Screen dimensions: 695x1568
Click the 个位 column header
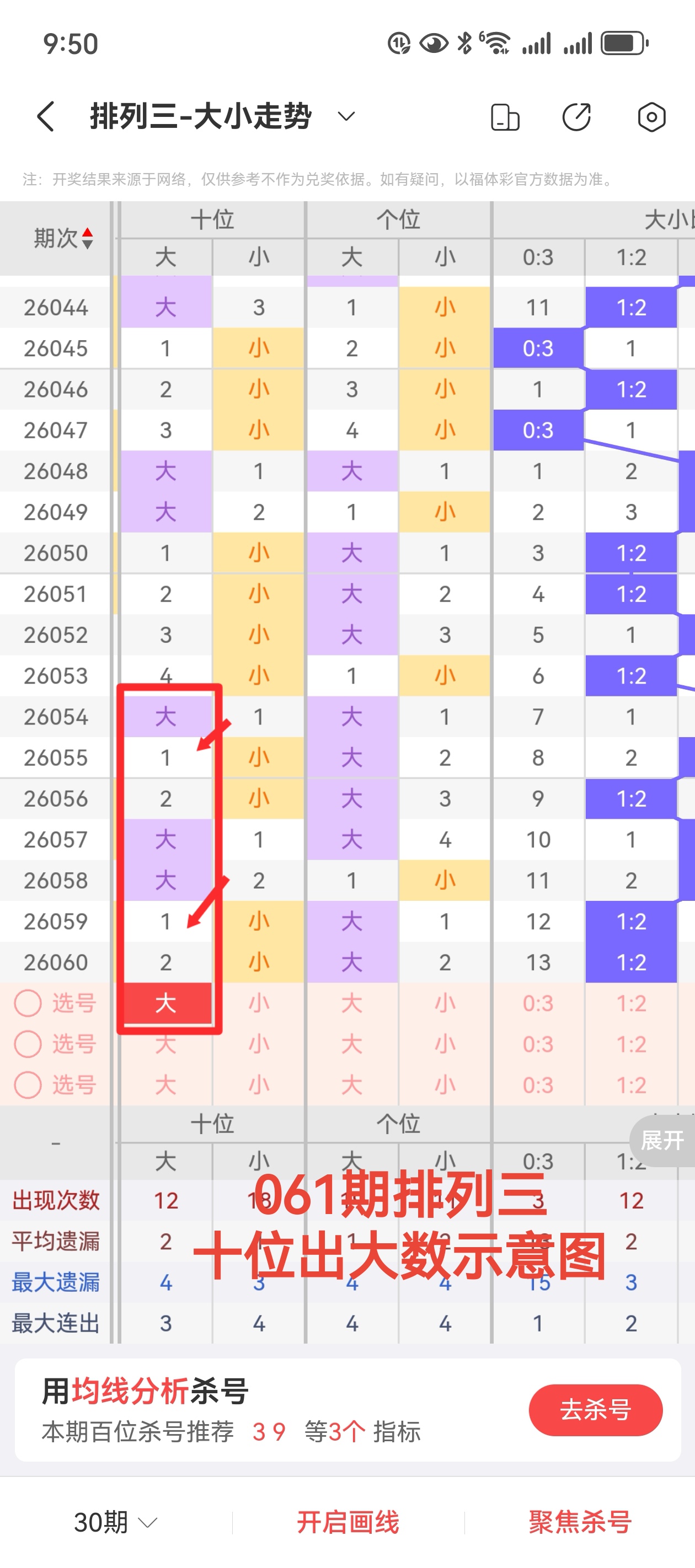coord(399,221)
